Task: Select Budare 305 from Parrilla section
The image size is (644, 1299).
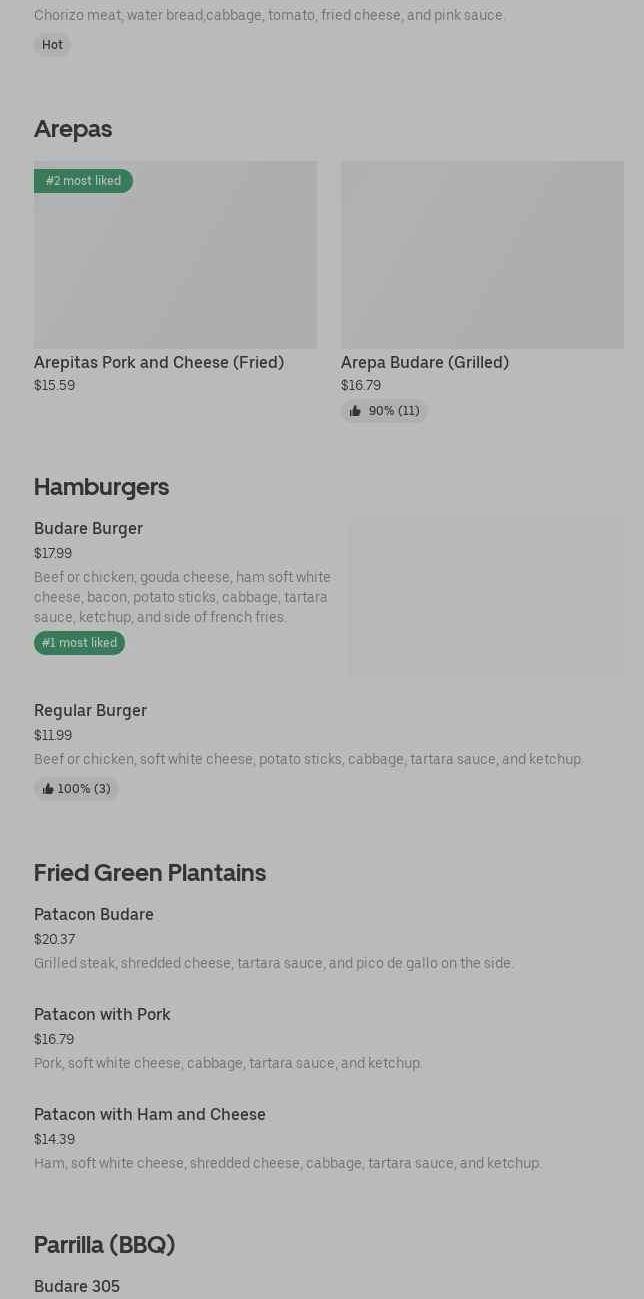Action: [x=77, y=1286]
